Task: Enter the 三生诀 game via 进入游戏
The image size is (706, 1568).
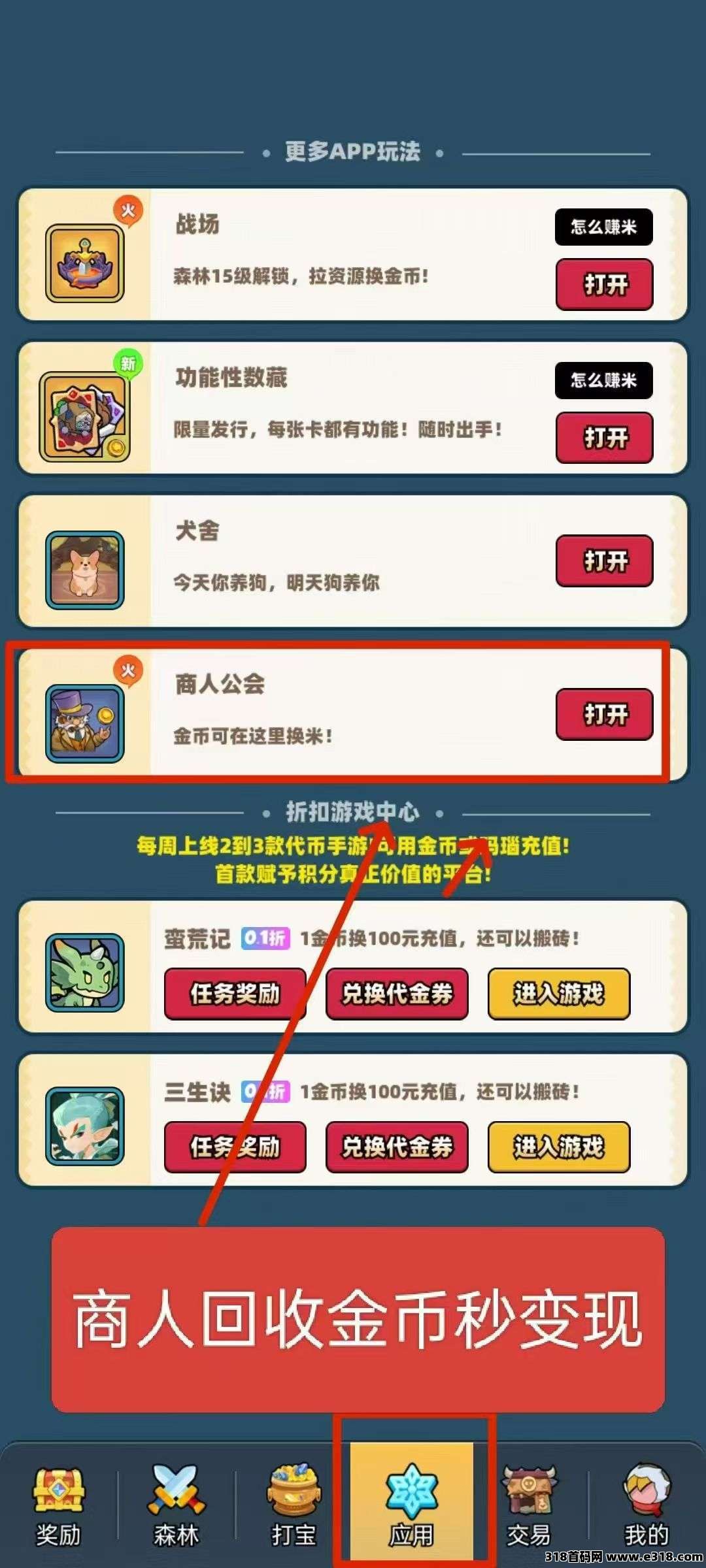Action: [559, 1147]
